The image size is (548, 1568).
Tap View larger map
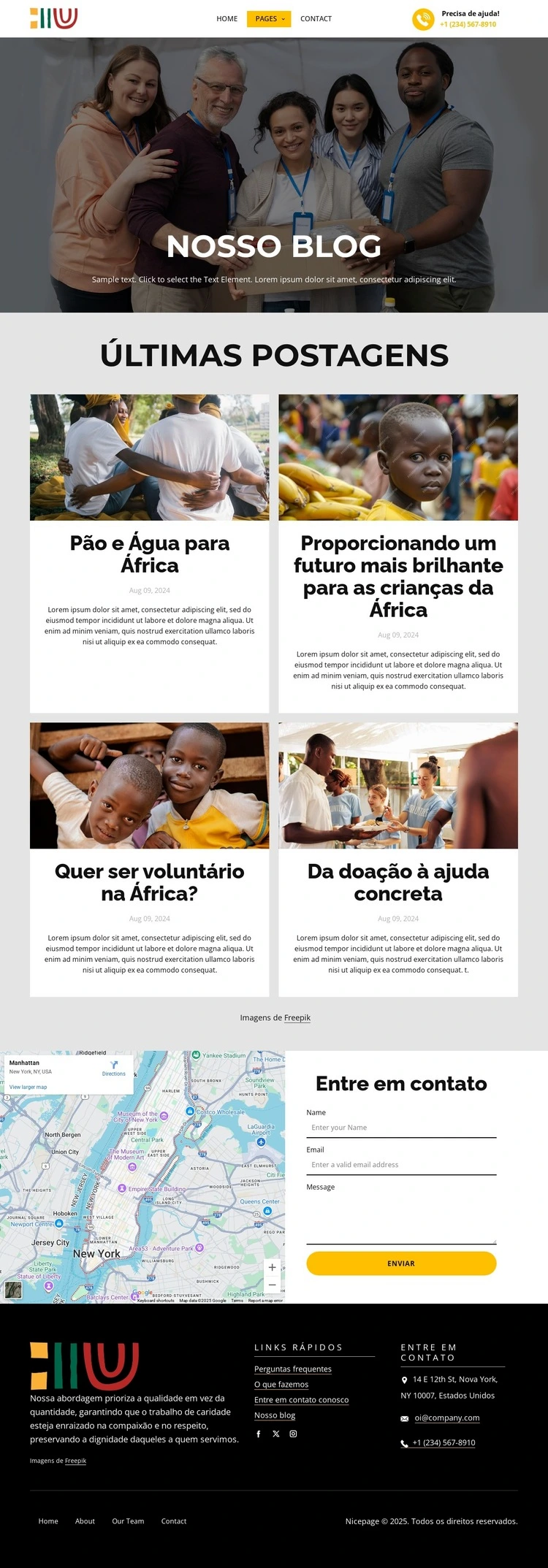click(28, 1087)
